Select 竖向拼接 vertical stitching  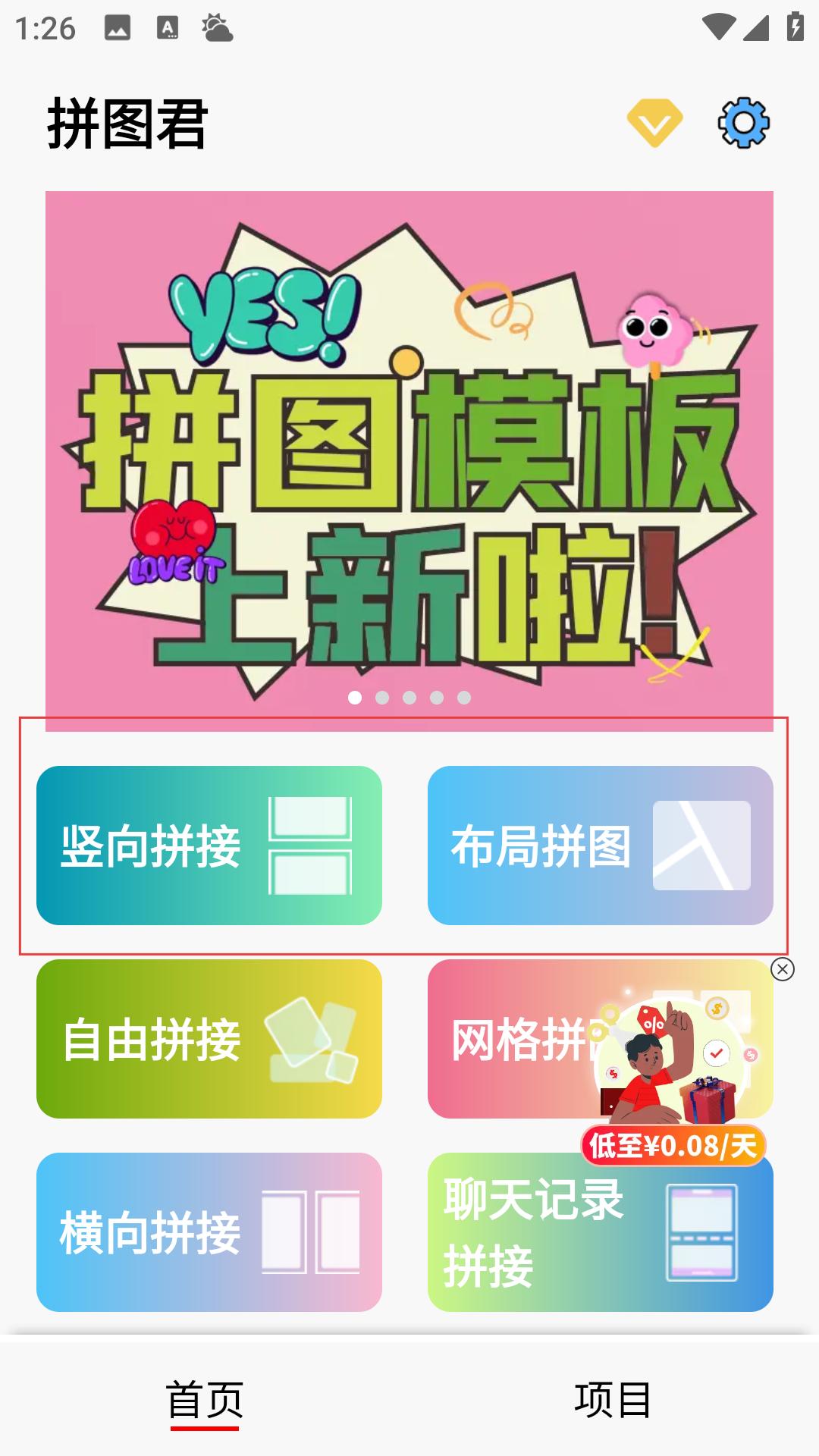pyautogui.click(x=209, y=846)
